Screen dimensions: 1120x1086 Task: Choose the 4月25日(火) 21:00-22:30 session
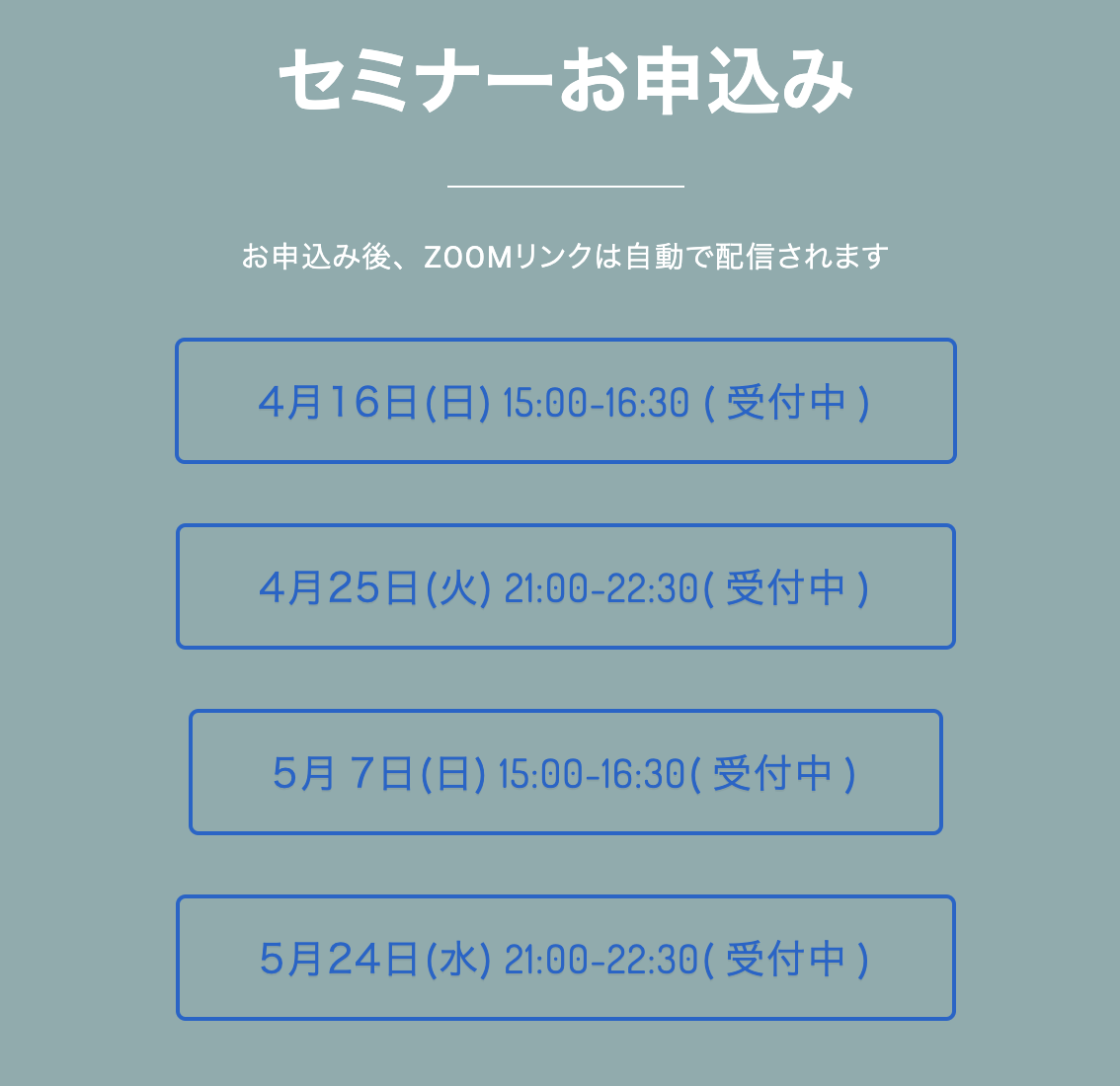tap(565, 587)
